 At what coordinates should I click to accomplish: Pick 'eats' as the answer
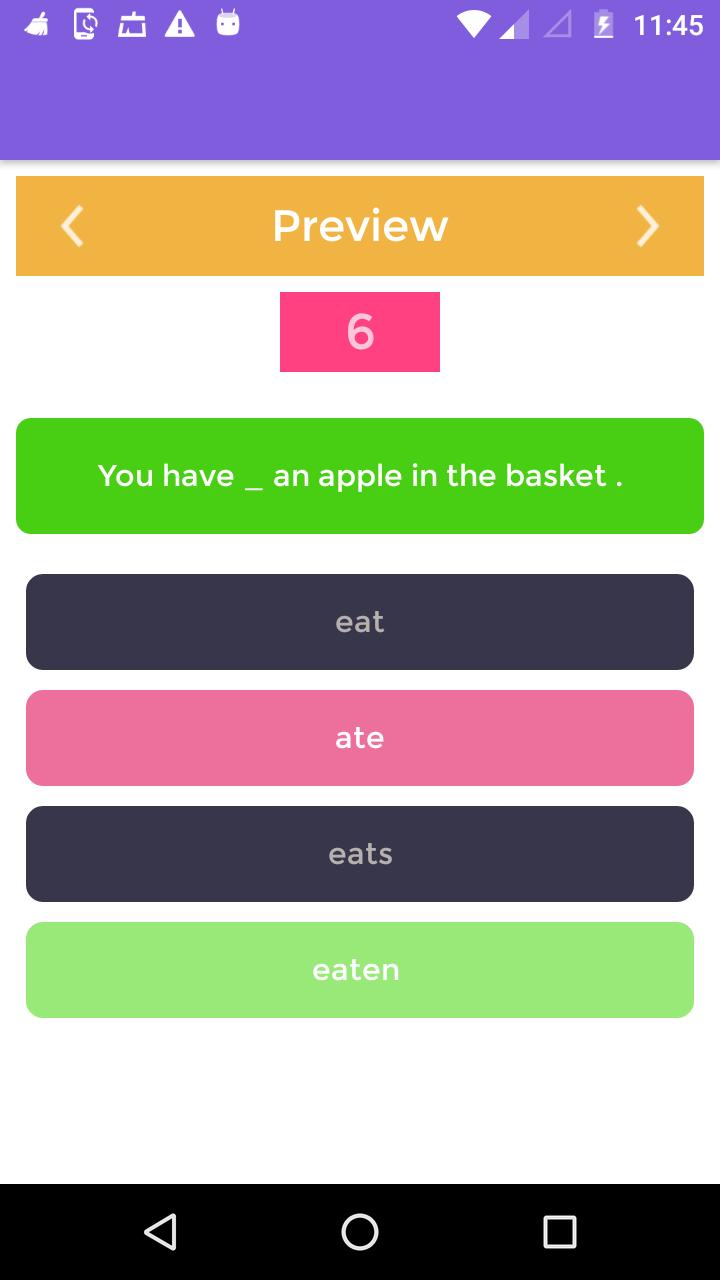[360, 854]
